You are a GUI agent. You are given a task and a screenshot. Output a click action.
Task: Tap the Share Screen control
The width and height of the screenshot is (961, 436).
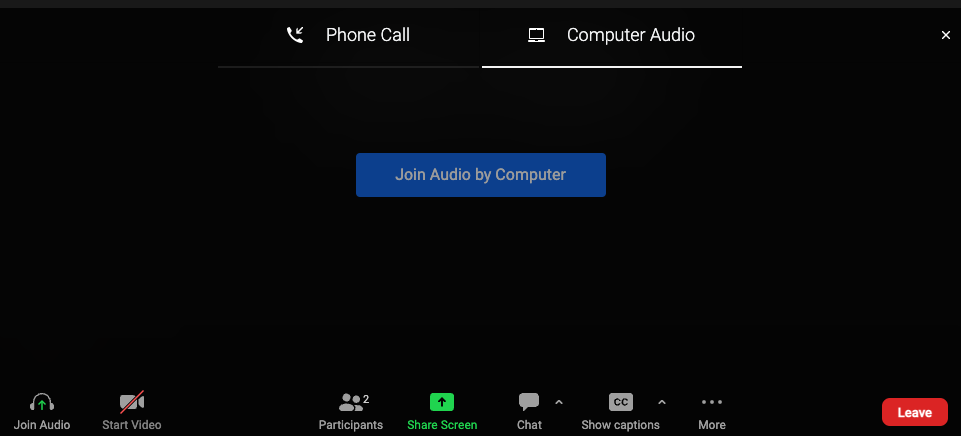pos(442,410)
